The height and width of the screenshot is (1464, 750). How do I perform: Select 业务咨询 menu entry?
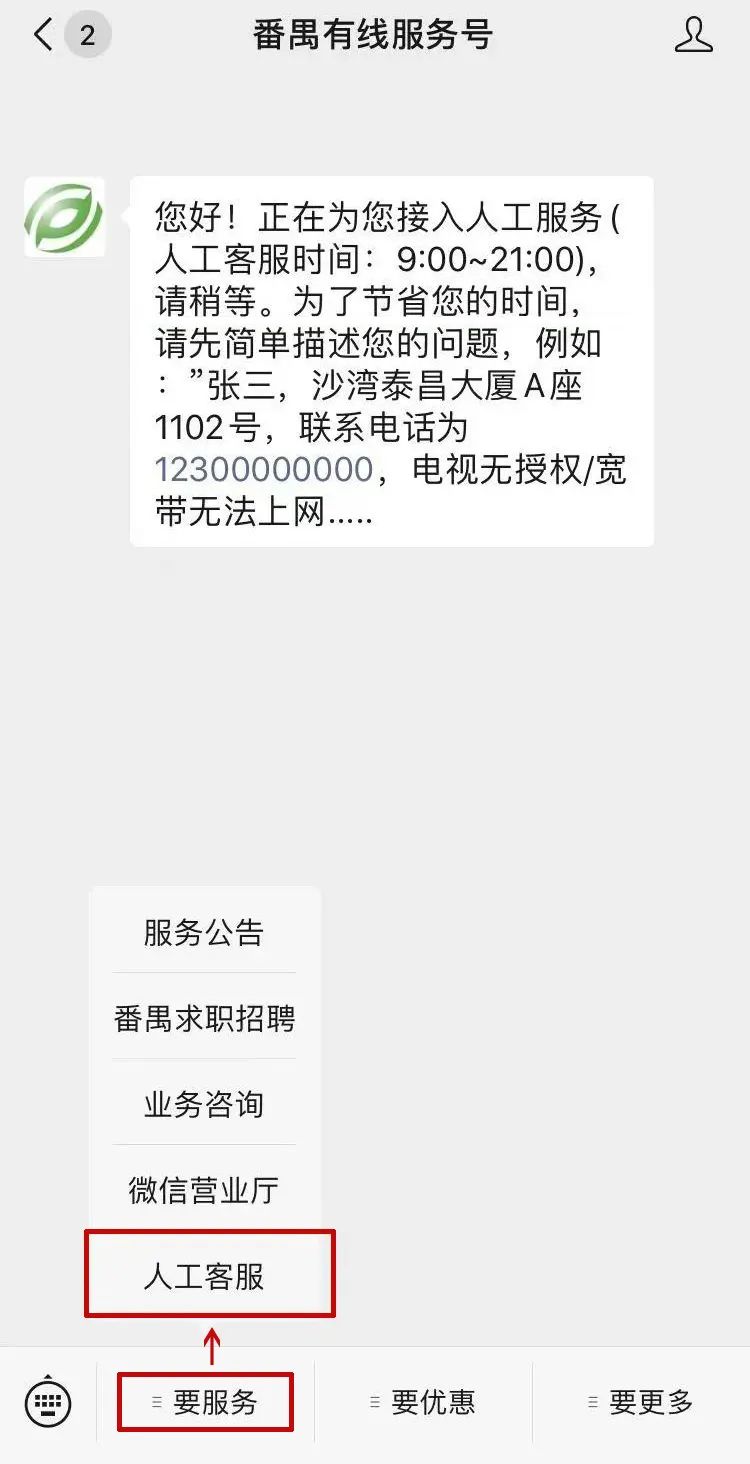(205, 1103)
